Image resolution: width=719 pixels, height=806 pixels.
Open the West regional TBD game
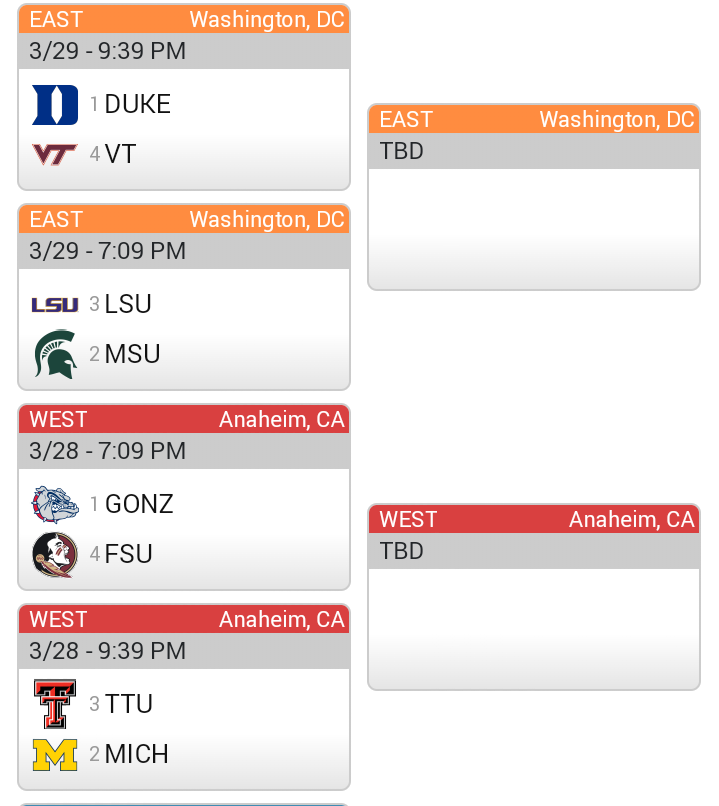[534, 597]
